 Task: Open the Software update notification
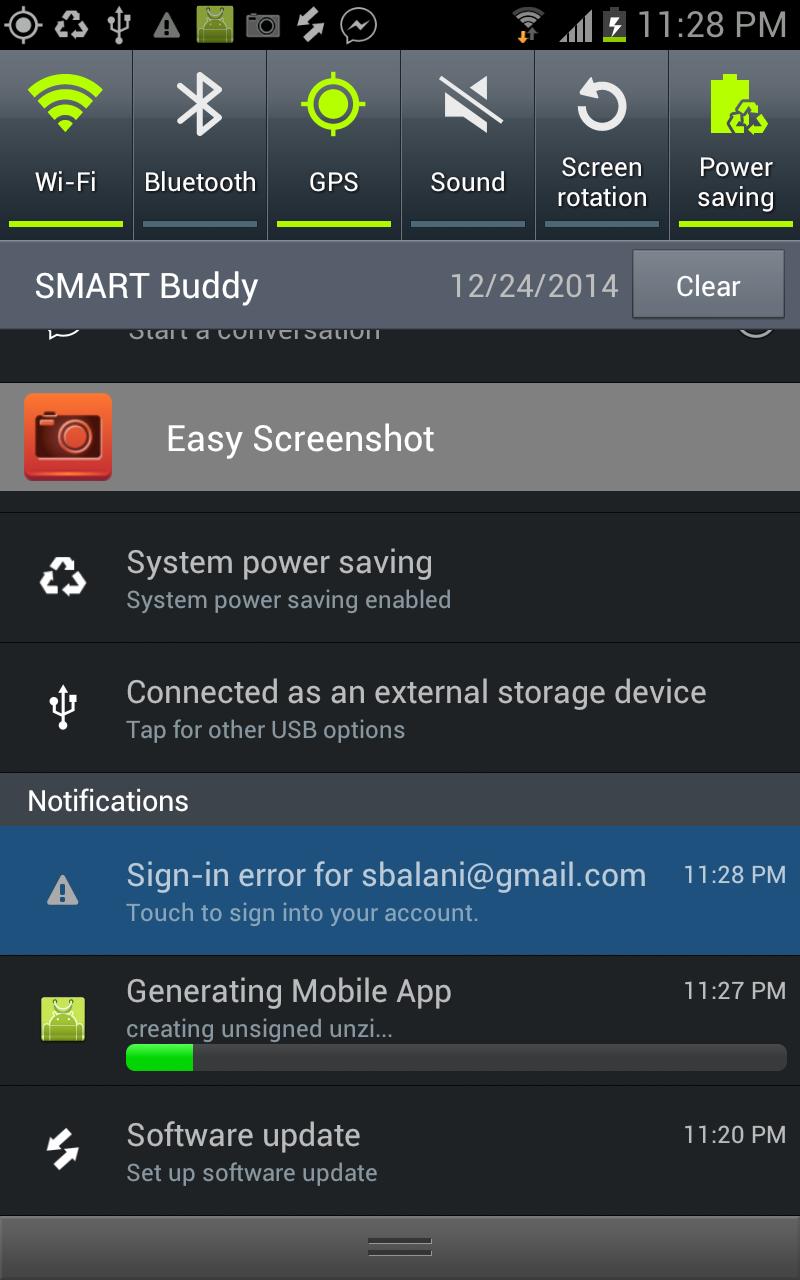[x=400, y=1150]
